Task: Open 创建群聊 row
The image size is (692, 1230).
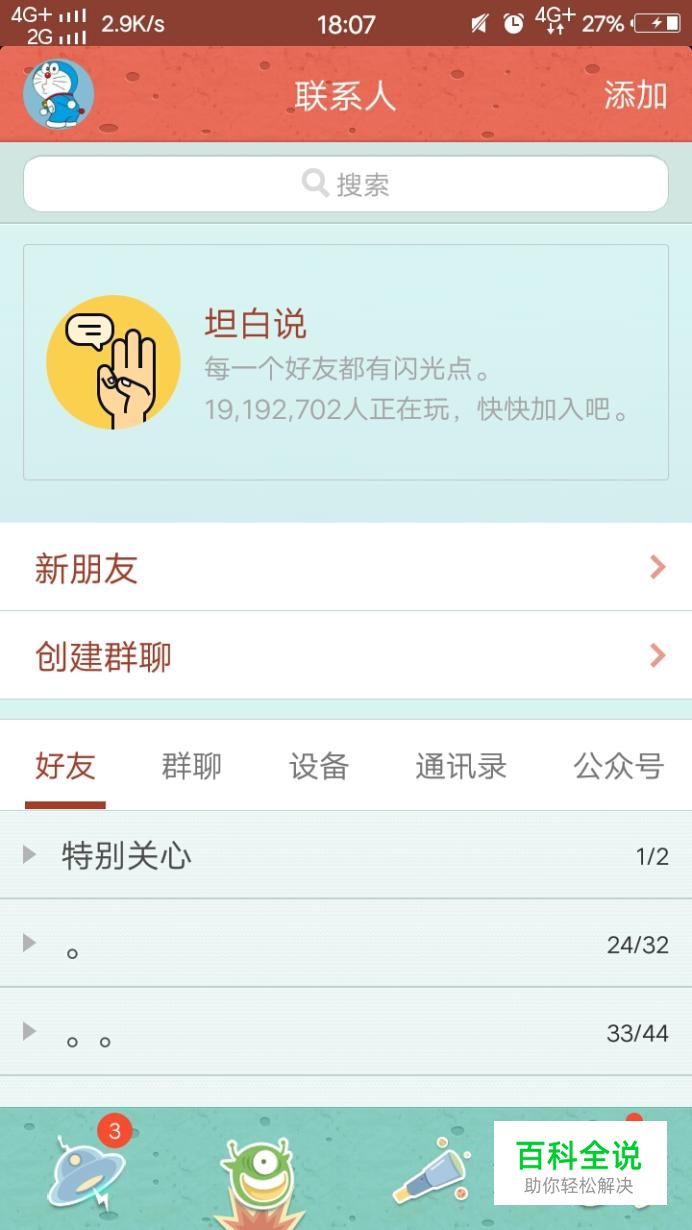Action: point(346,656)
